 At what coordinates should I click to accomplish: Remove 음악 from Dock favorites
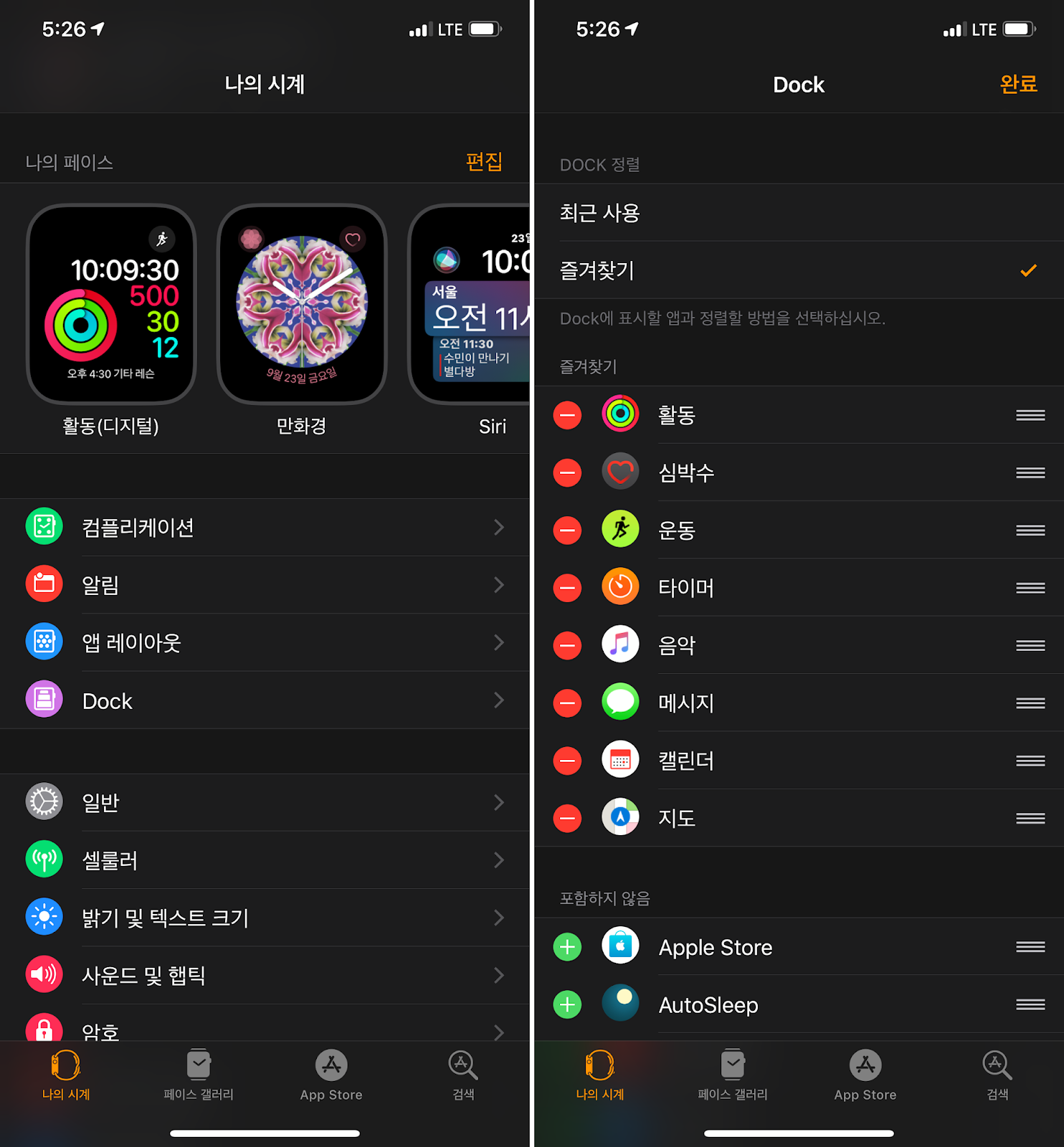tap(567, 646)
